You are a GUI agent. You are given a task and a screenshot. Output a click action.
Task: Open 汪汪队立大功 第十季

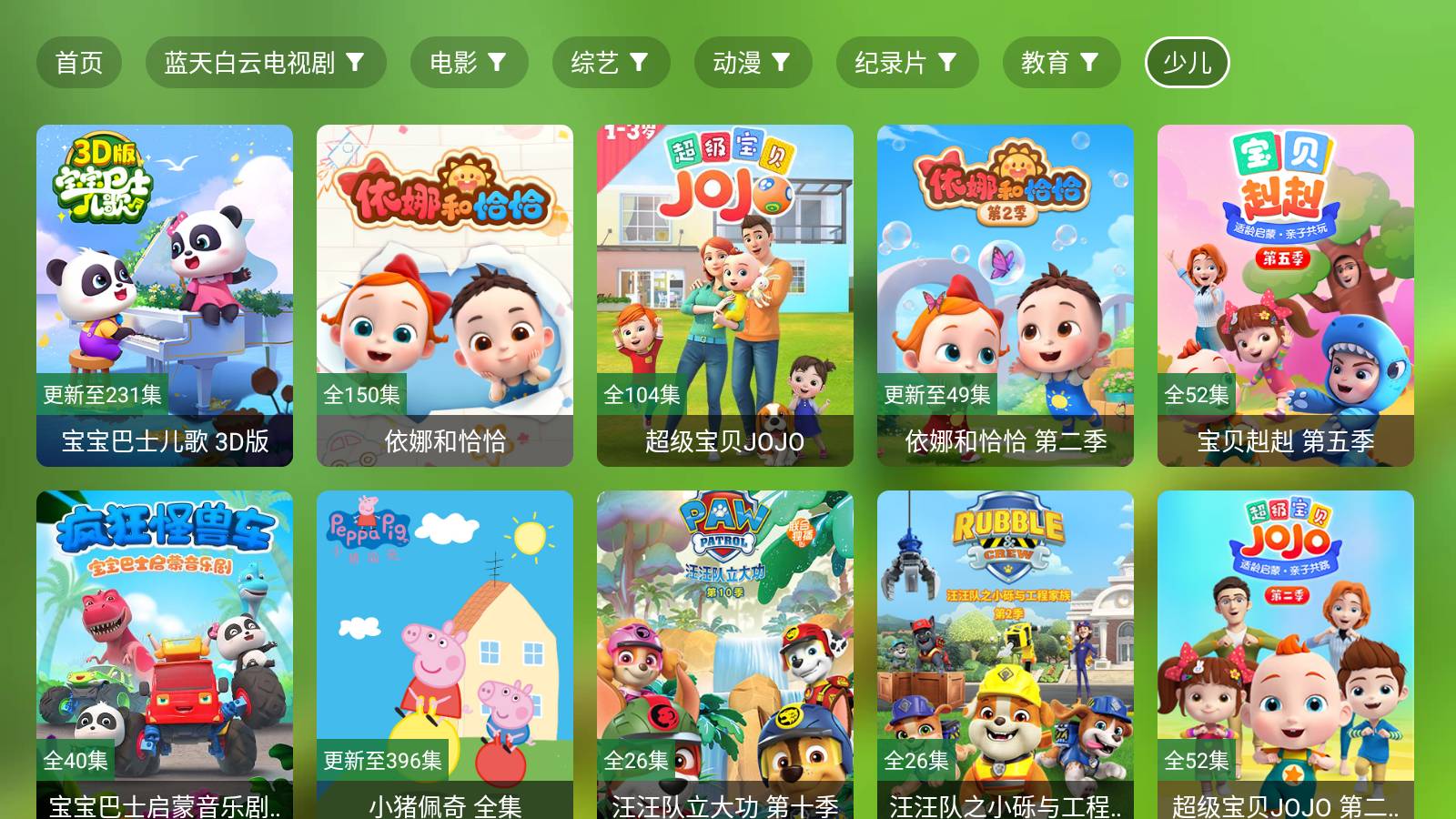(x=725, y=655)
